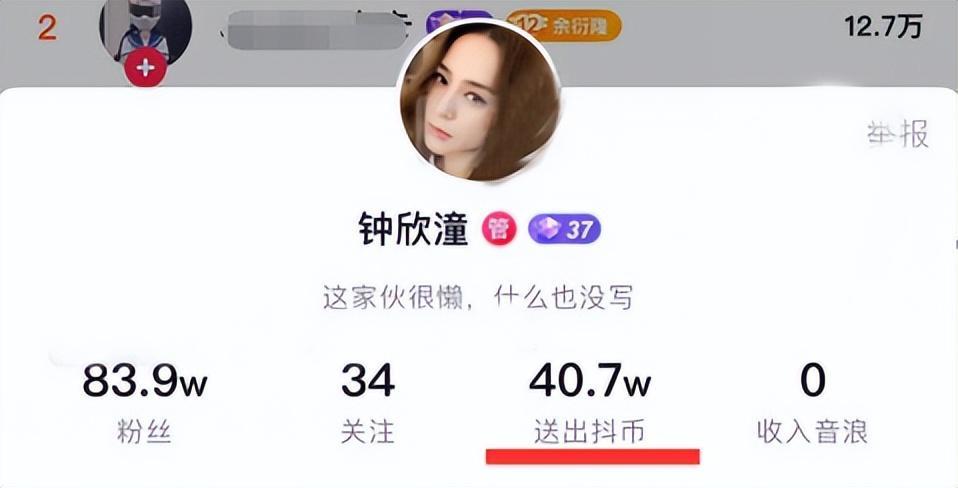Tap the purple level 37 badge

coord(564,230)
